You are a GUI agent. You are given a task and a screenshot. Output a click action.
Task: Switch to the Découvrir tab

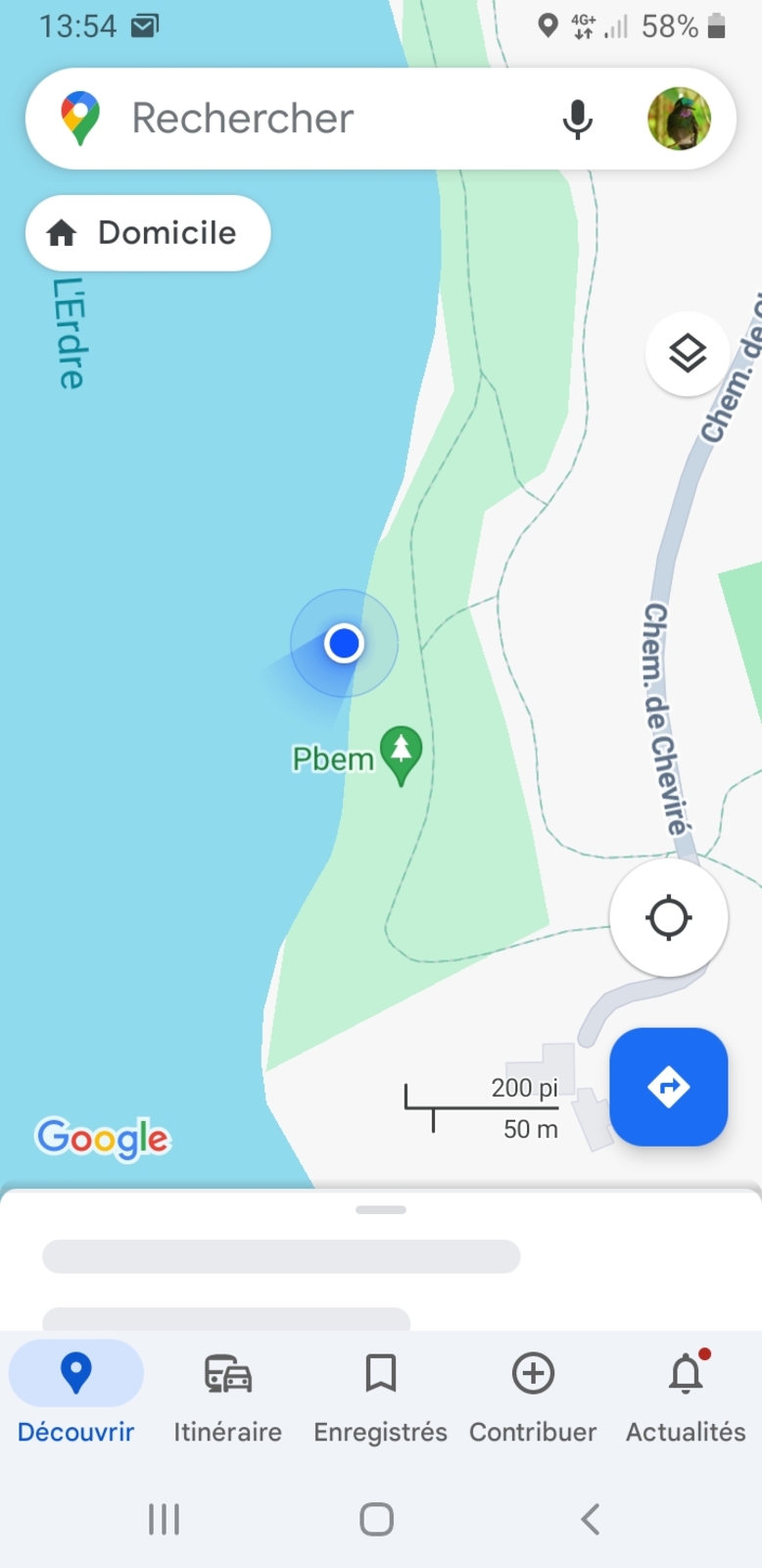coord(76,1392)
